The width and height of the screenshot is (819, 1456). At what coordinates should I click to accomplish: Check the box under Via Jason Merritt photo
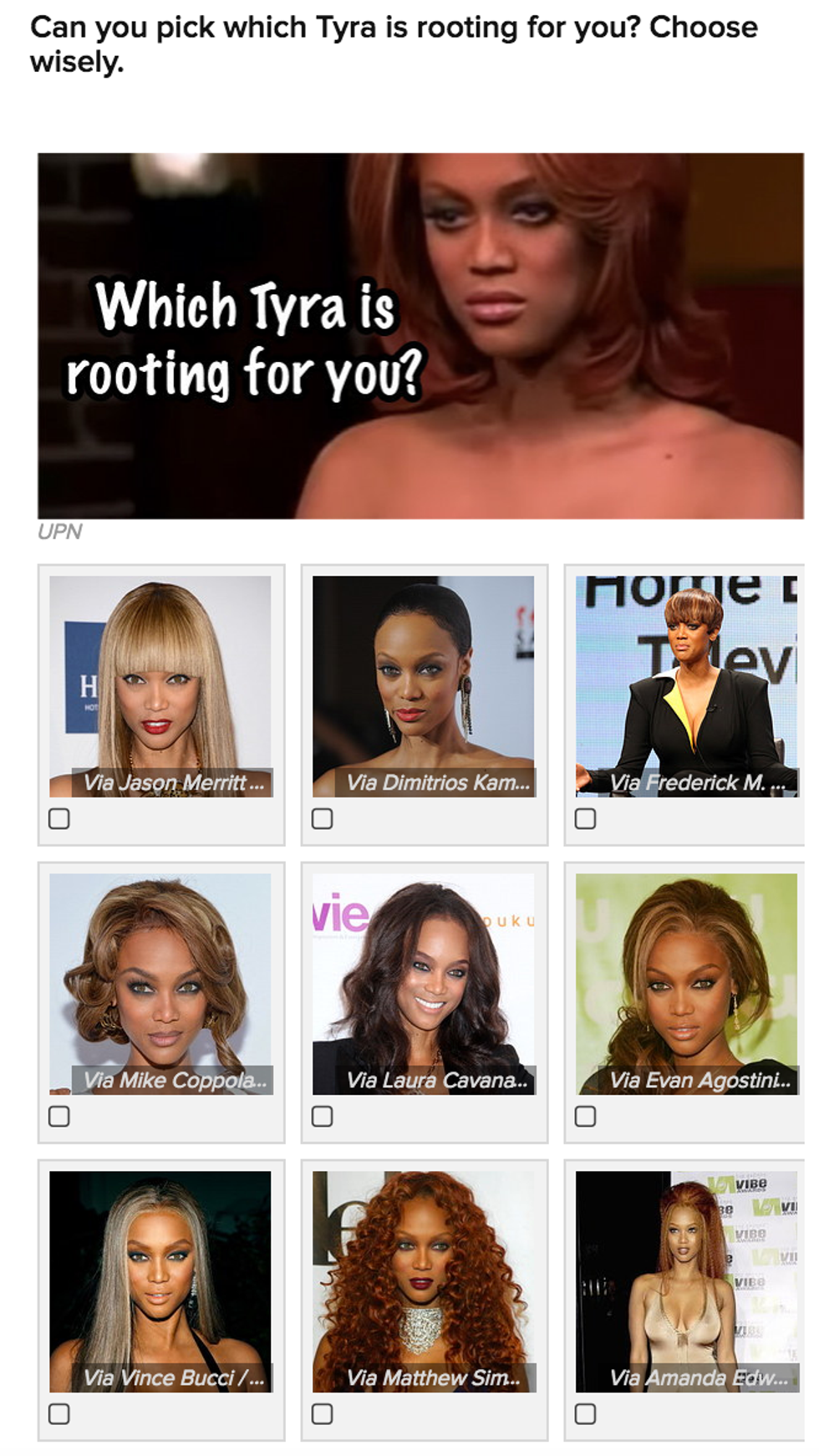click(x=59, y=818)
